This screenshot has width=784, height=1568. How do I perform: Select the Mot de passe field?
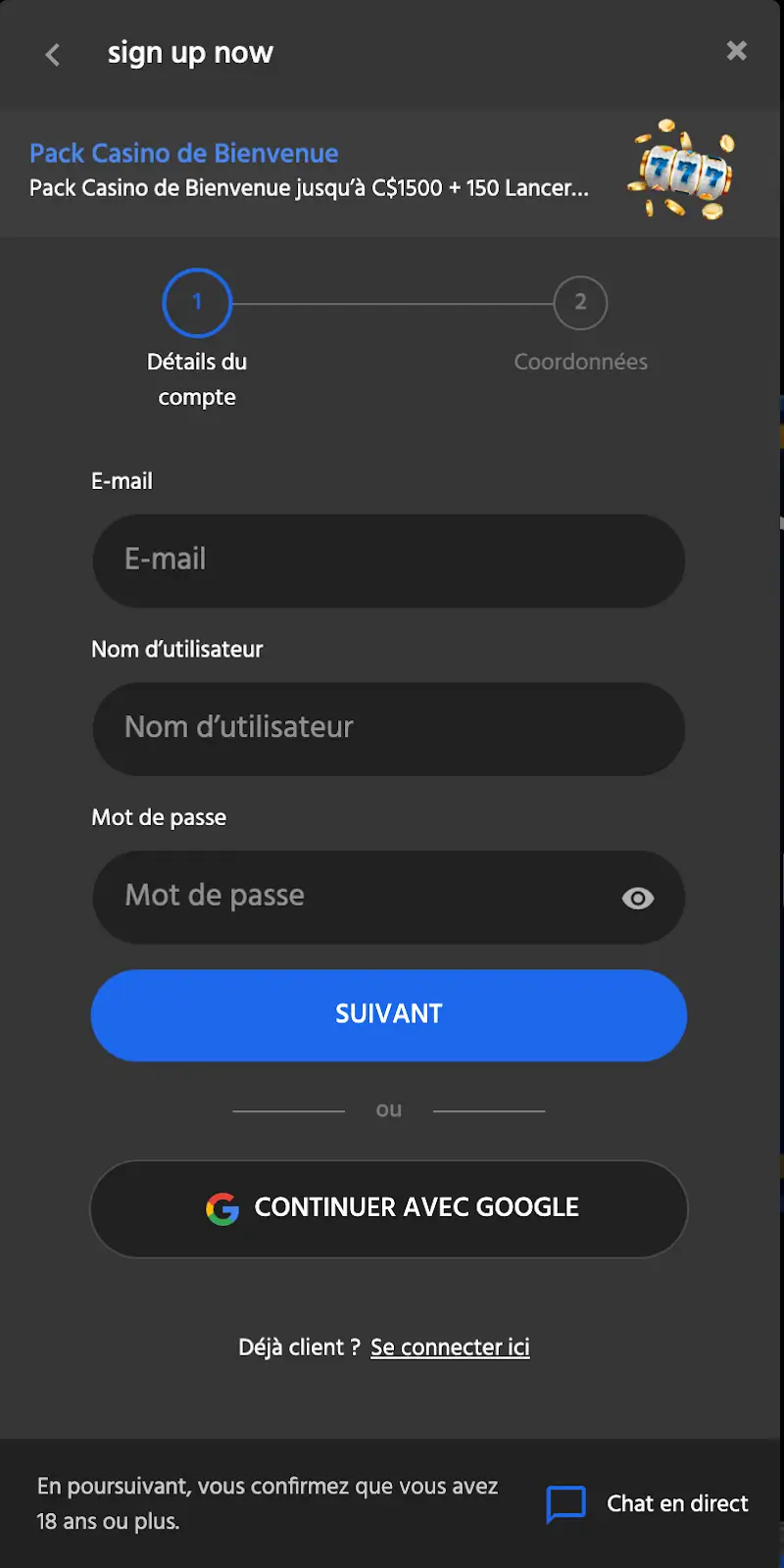[363, 897]
